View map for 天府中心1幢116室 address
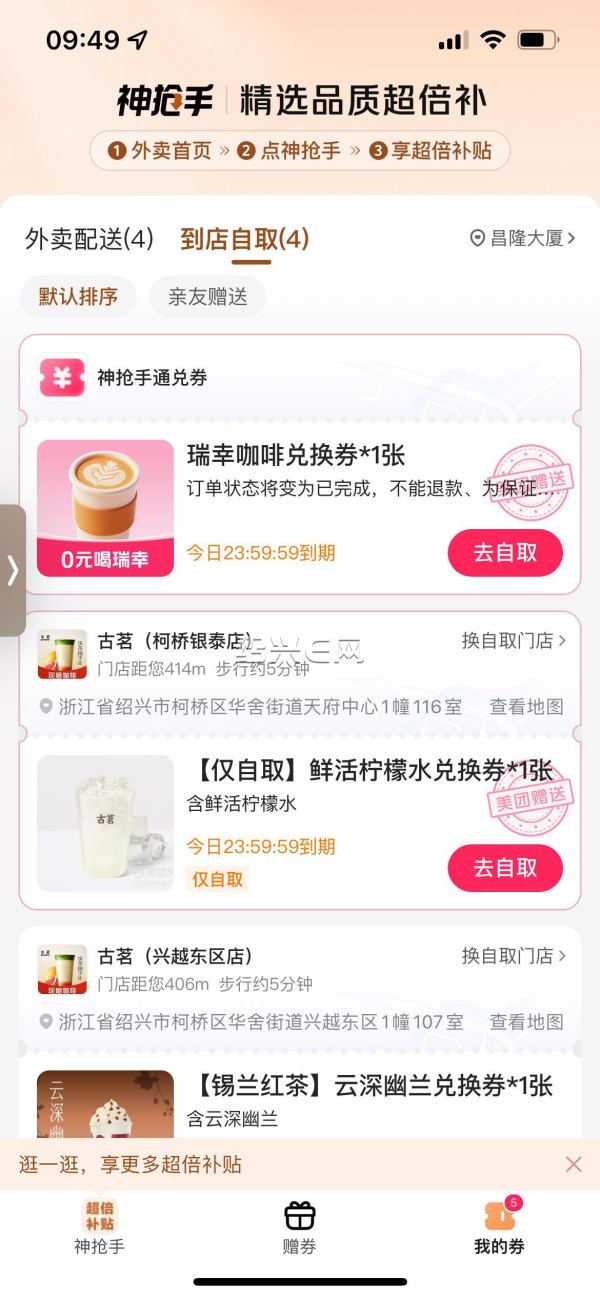Screen dimensions: 600x1298 click(526, 706)
